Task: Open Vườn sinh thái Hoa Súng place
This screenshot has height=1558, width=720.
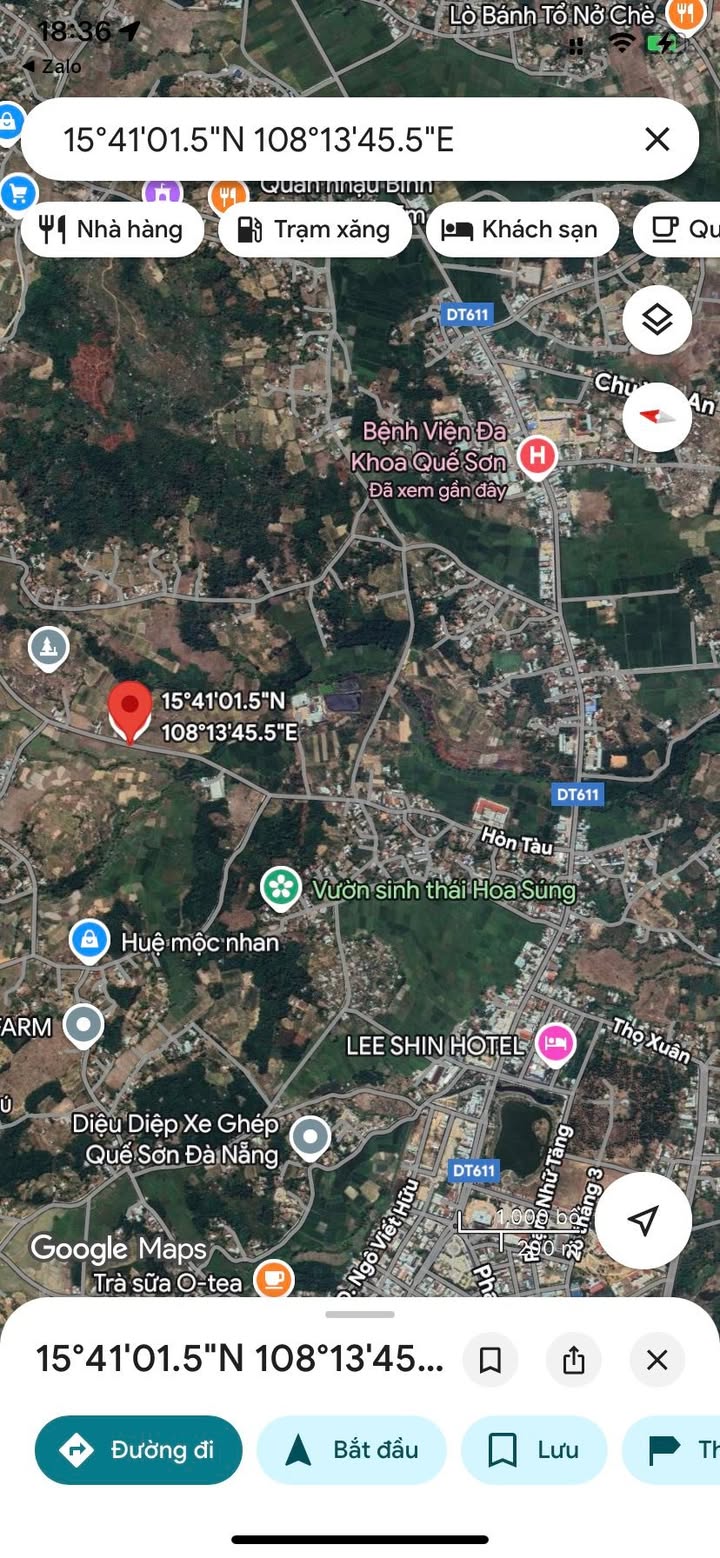Action: pyautogui.click(x=281, y=888)
